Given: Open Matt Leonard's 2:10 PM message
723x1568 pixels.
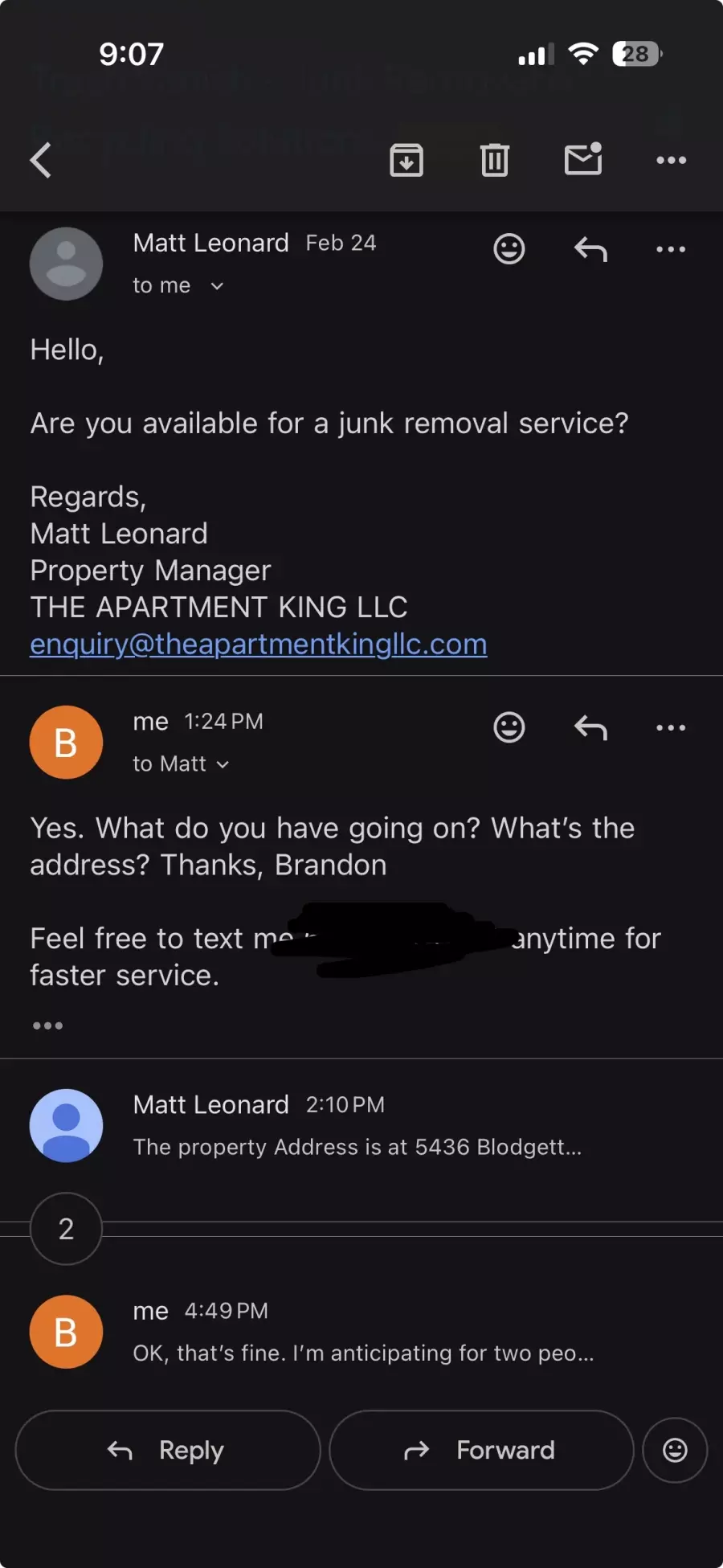Looking at the screenshot, I should pos(357,1126).
